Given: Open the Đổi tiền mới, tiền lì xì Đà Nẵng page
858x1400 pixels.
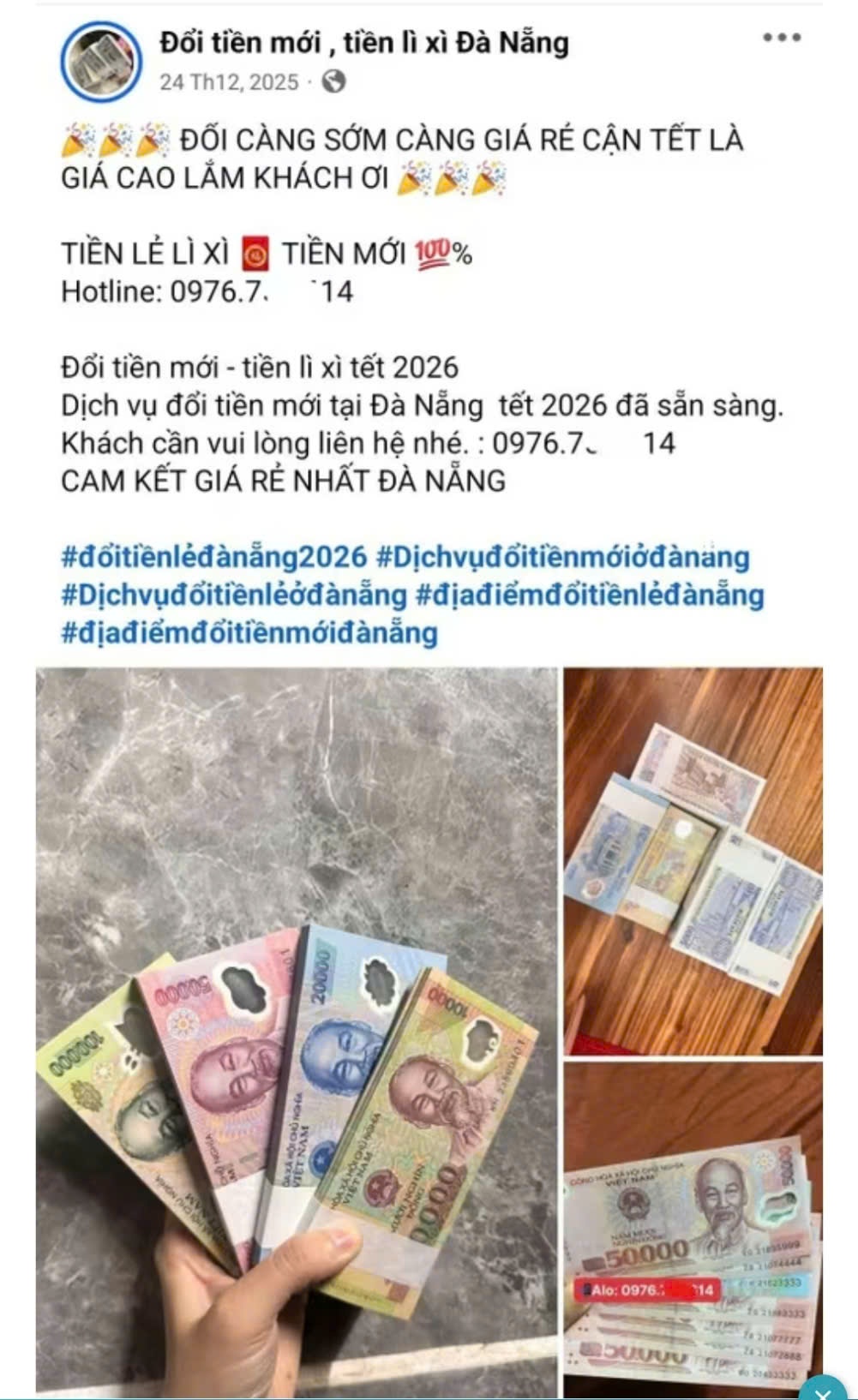Looking at the screenshot, I should pyautogui.click(x=363, y=42).
